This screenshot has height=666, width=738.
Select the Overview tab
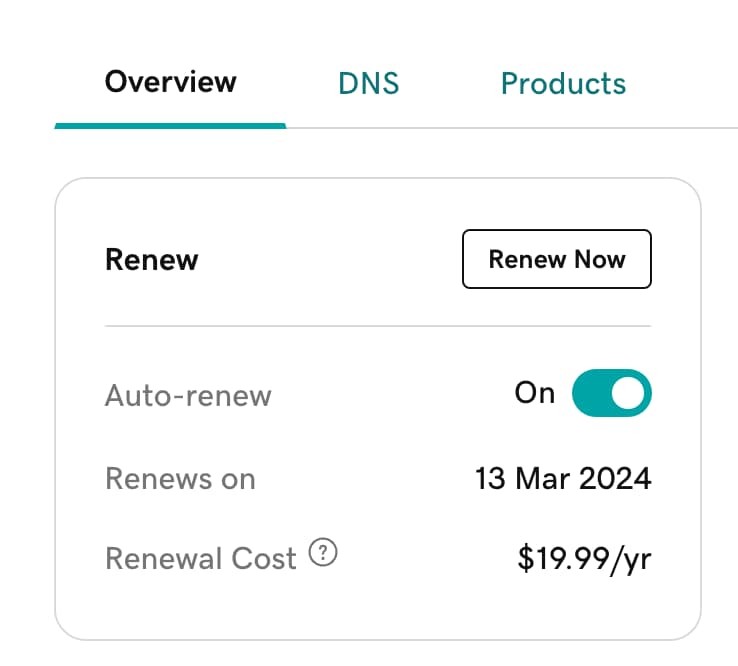pyautogui.click(x=170, y=82)
